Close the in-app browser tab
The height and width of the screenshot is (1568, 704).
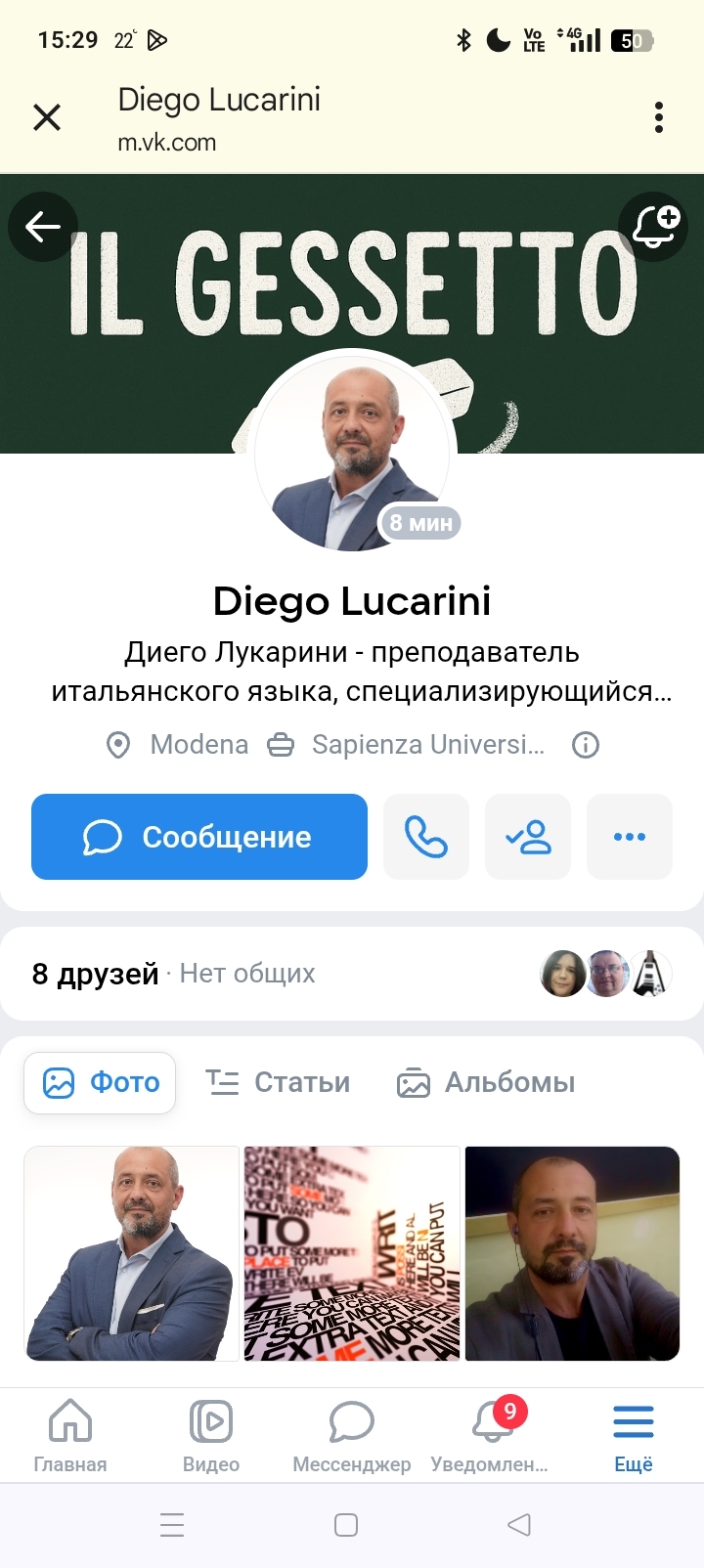47,118
